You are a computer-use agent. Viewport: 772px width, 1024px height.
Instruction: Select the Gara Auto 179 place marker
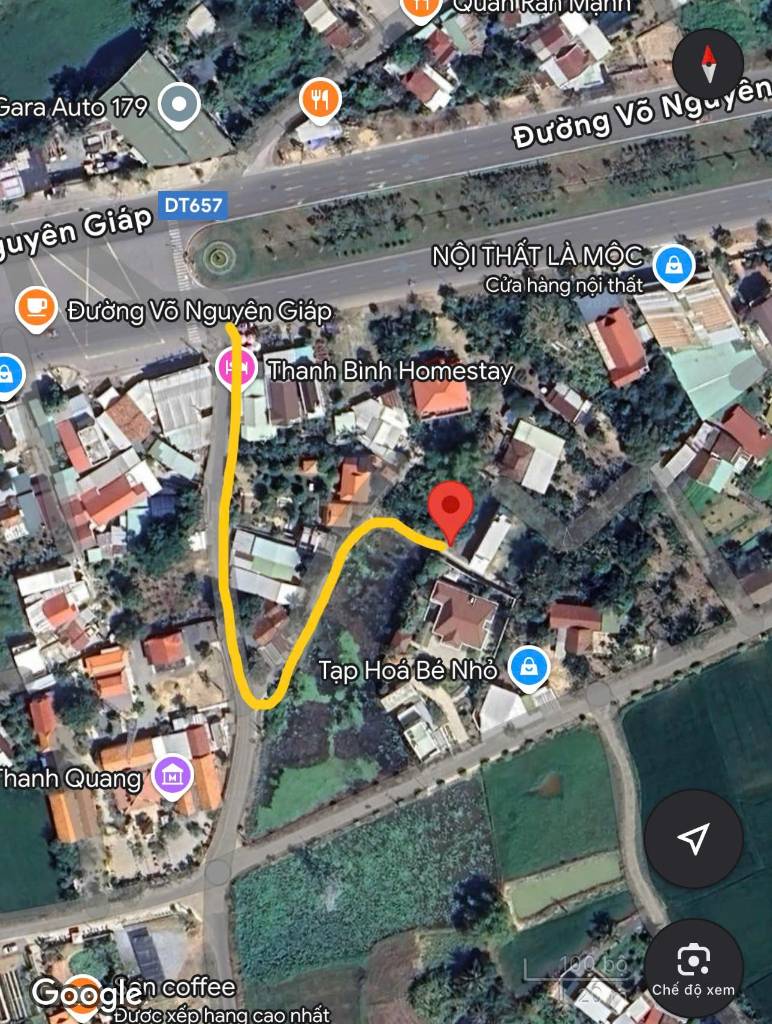(x=180, y=104)
